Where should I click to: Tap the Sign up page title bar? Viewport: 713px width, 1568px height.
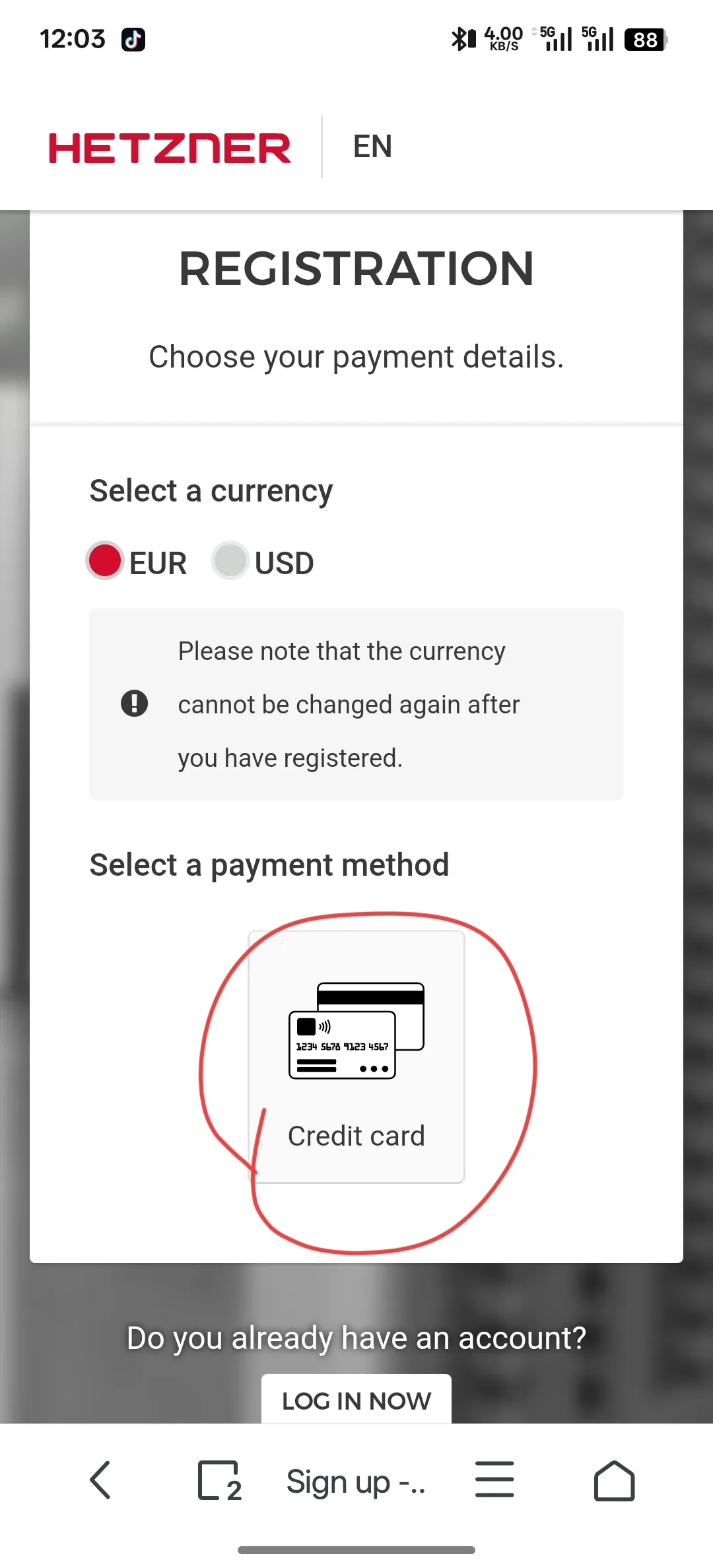coord(356,1482)
